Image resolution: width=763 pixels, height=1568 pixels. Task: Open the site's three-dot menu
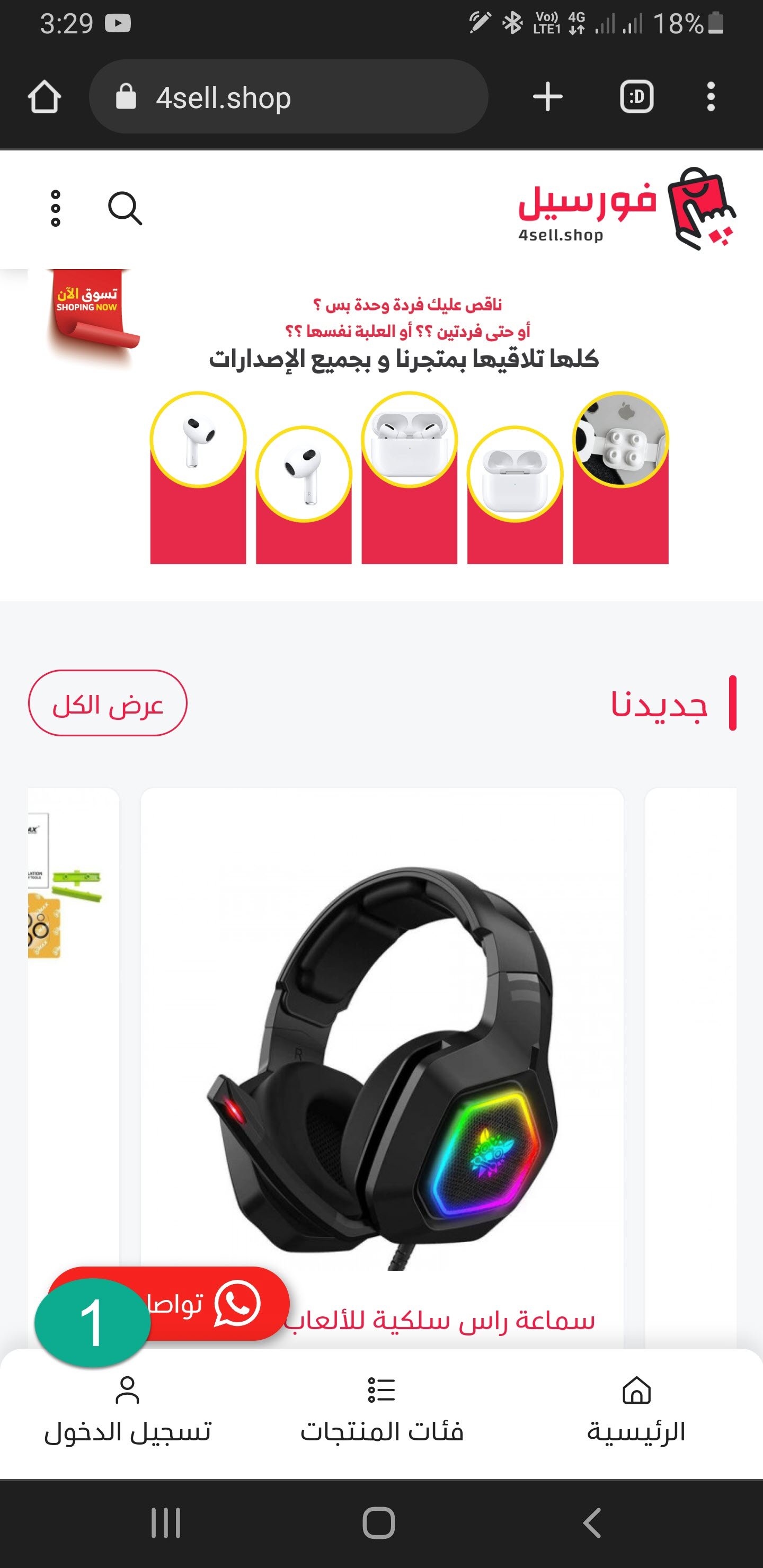pos(56,209)
